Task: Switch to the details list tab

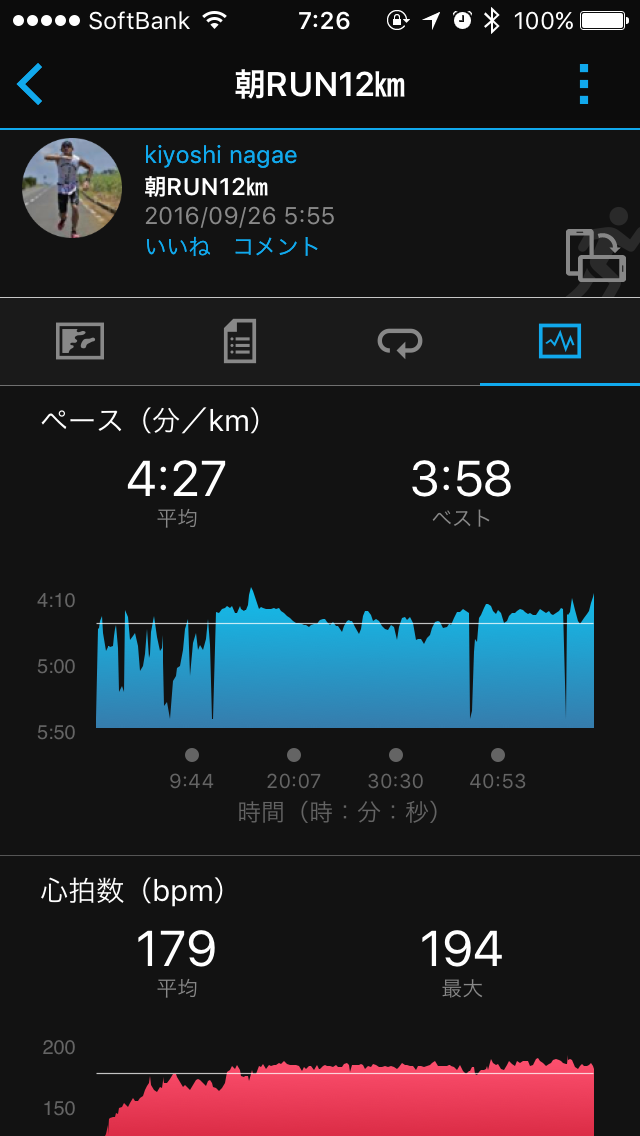Action: click(x=240, y=342)
